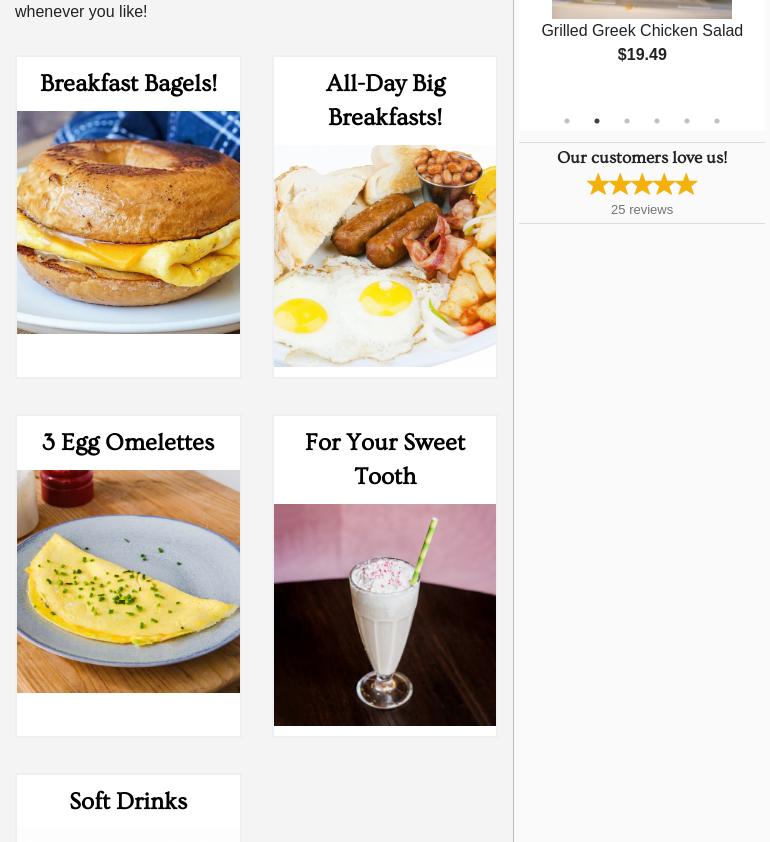
Task: Click the milkshake image in Sweet Tooth card
Action: coord(384,614)
